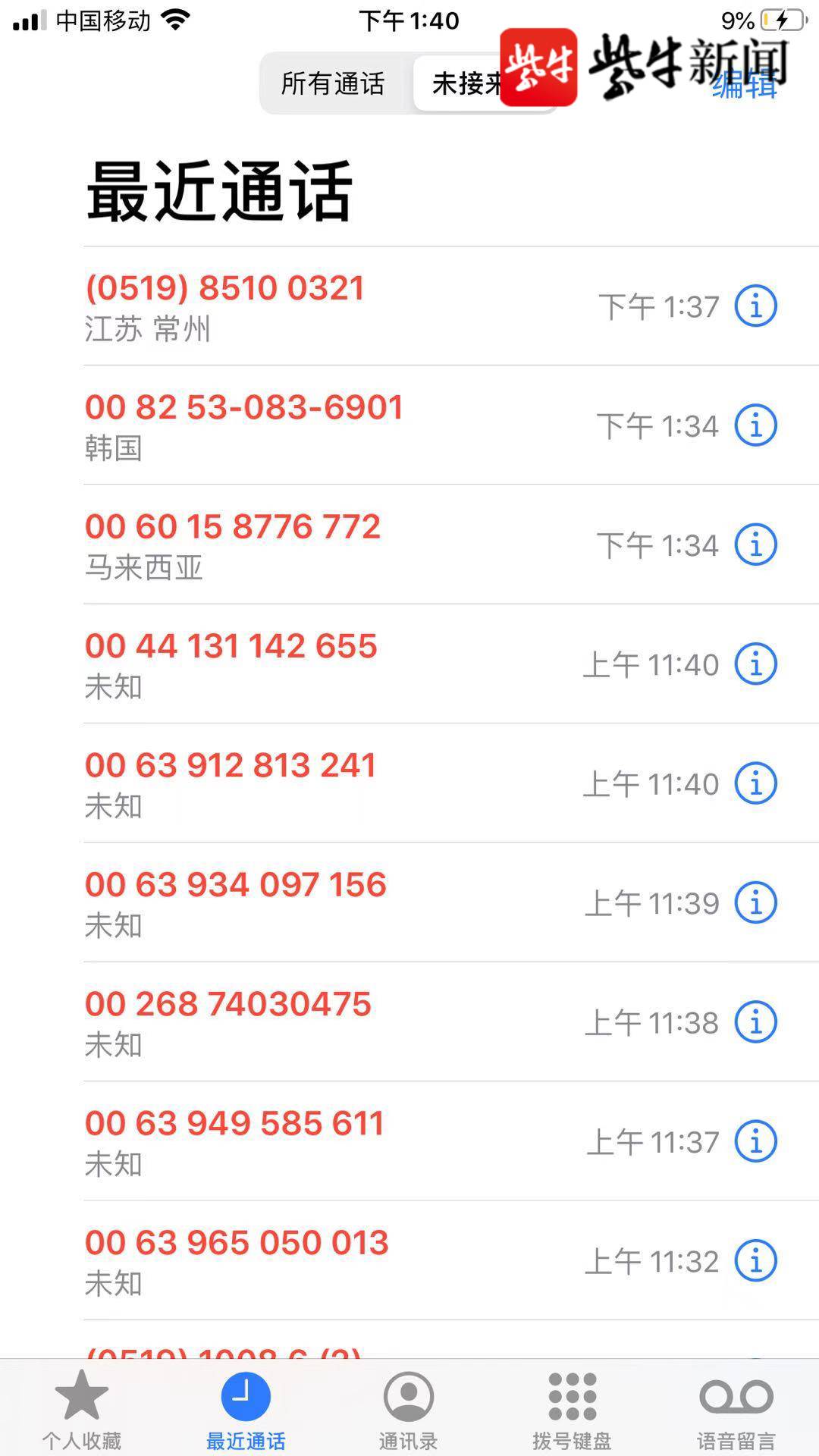Image resolution: width=819 pixels, height=1456 pixels.
Task: View info for the 上午 11:32 call
Action: 755,1260
